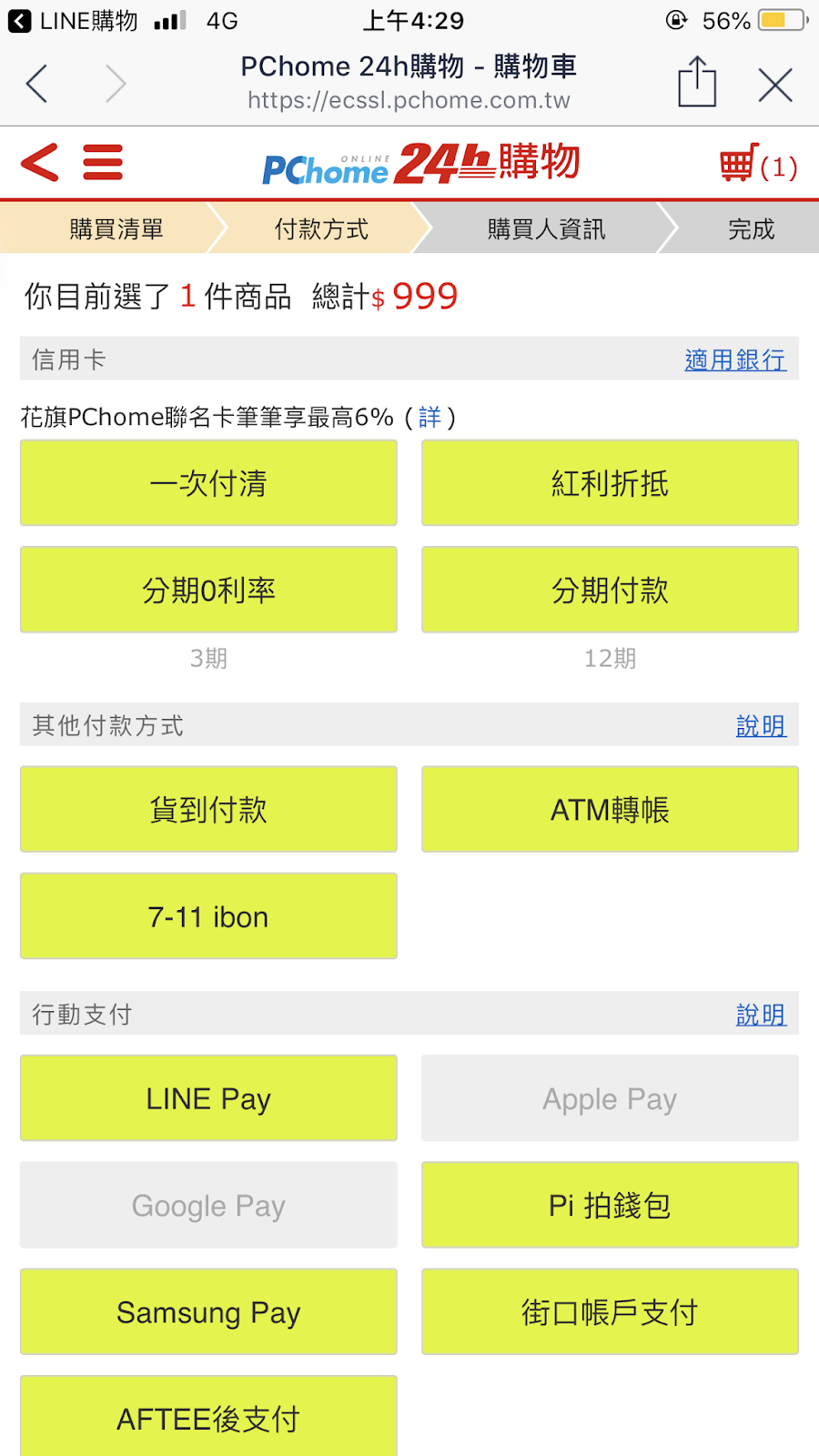Open the shopping cart icon

pyautogui.click(x=758, y=165)
